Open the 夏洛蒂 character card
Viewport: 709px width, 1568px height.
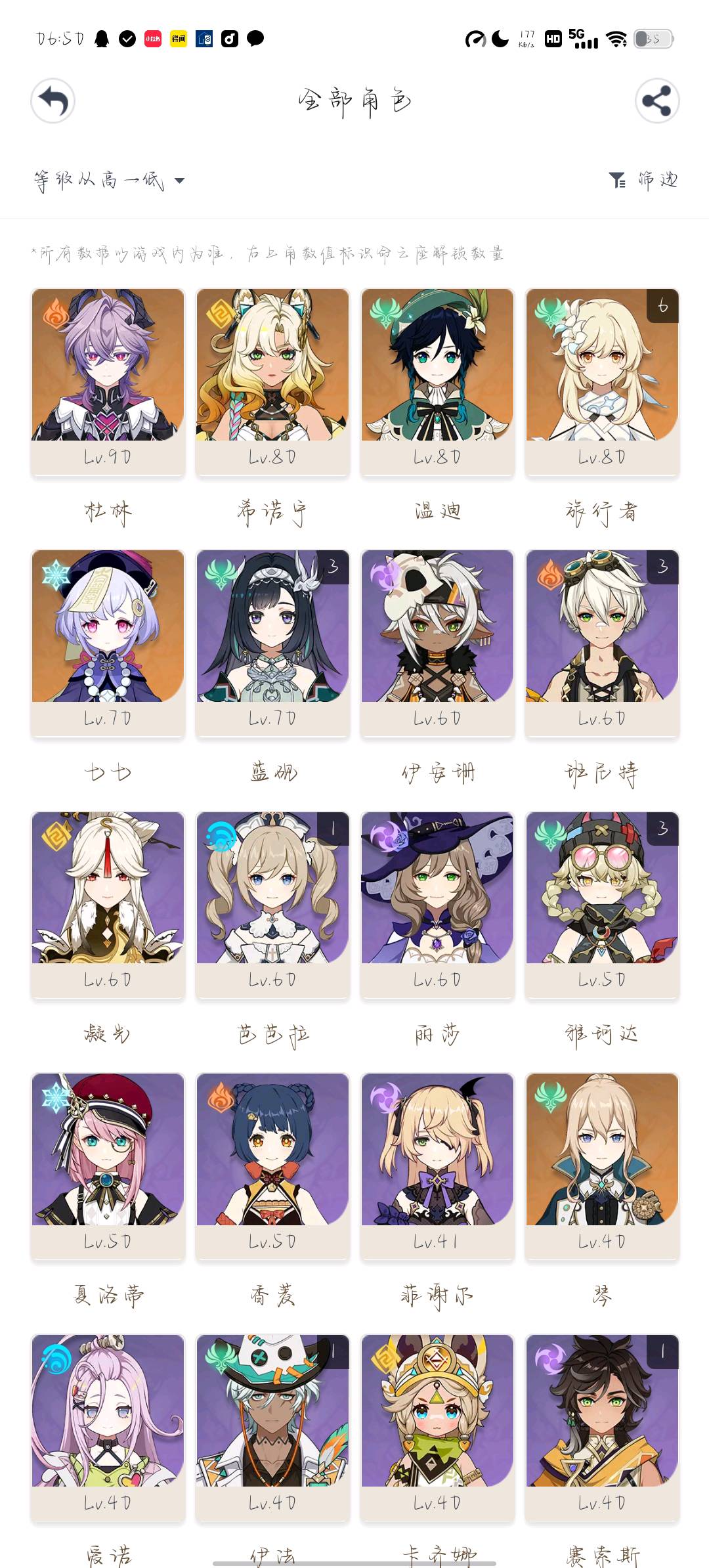108,1165
